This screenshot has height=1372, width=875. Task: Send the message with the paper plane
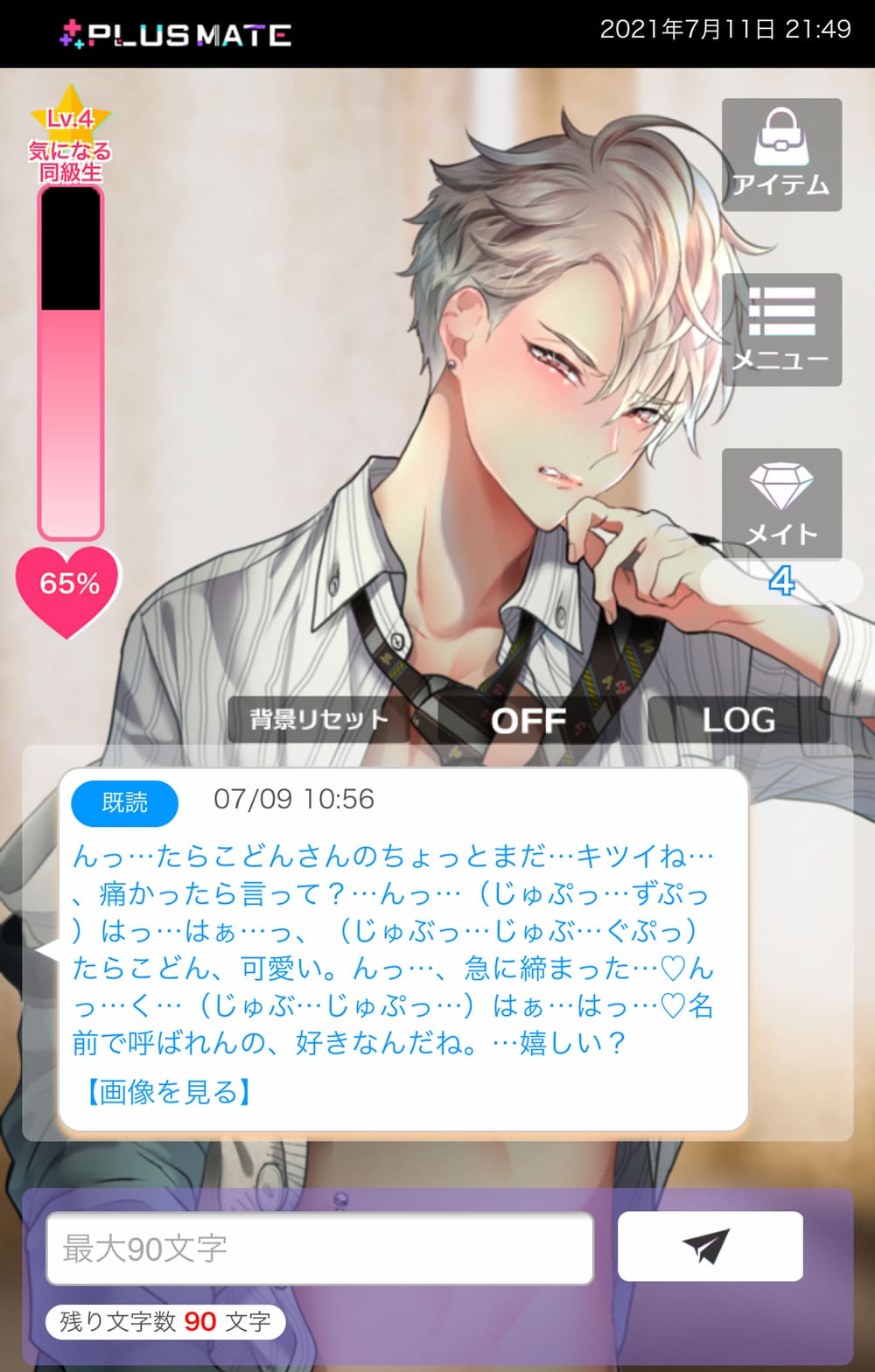[x=710, y=1246]
